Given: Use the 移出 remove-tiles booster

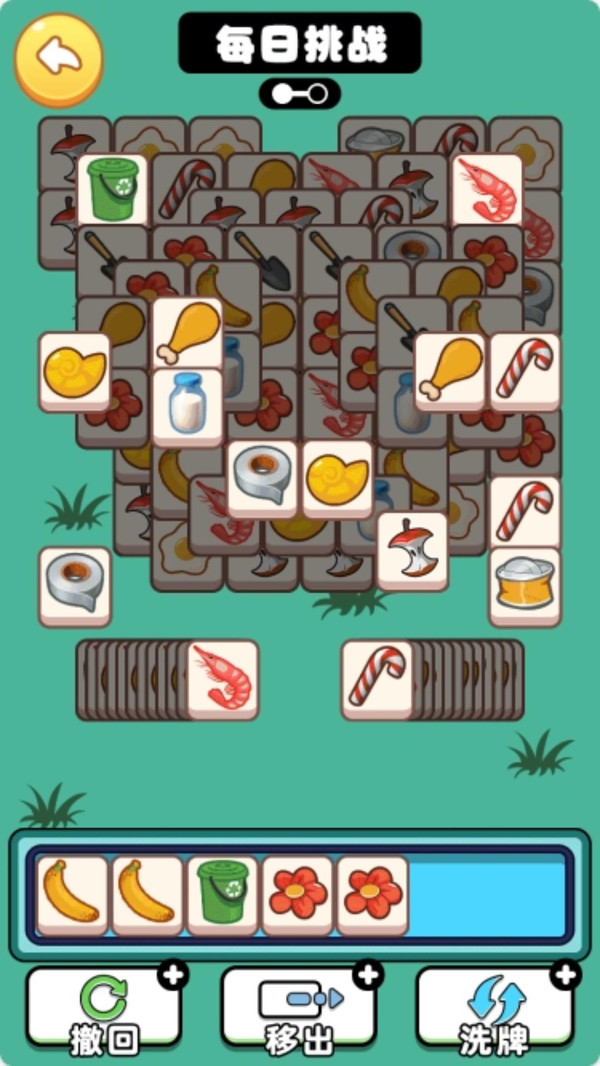Looking at the screenshot, I should tap(299, 1008).
